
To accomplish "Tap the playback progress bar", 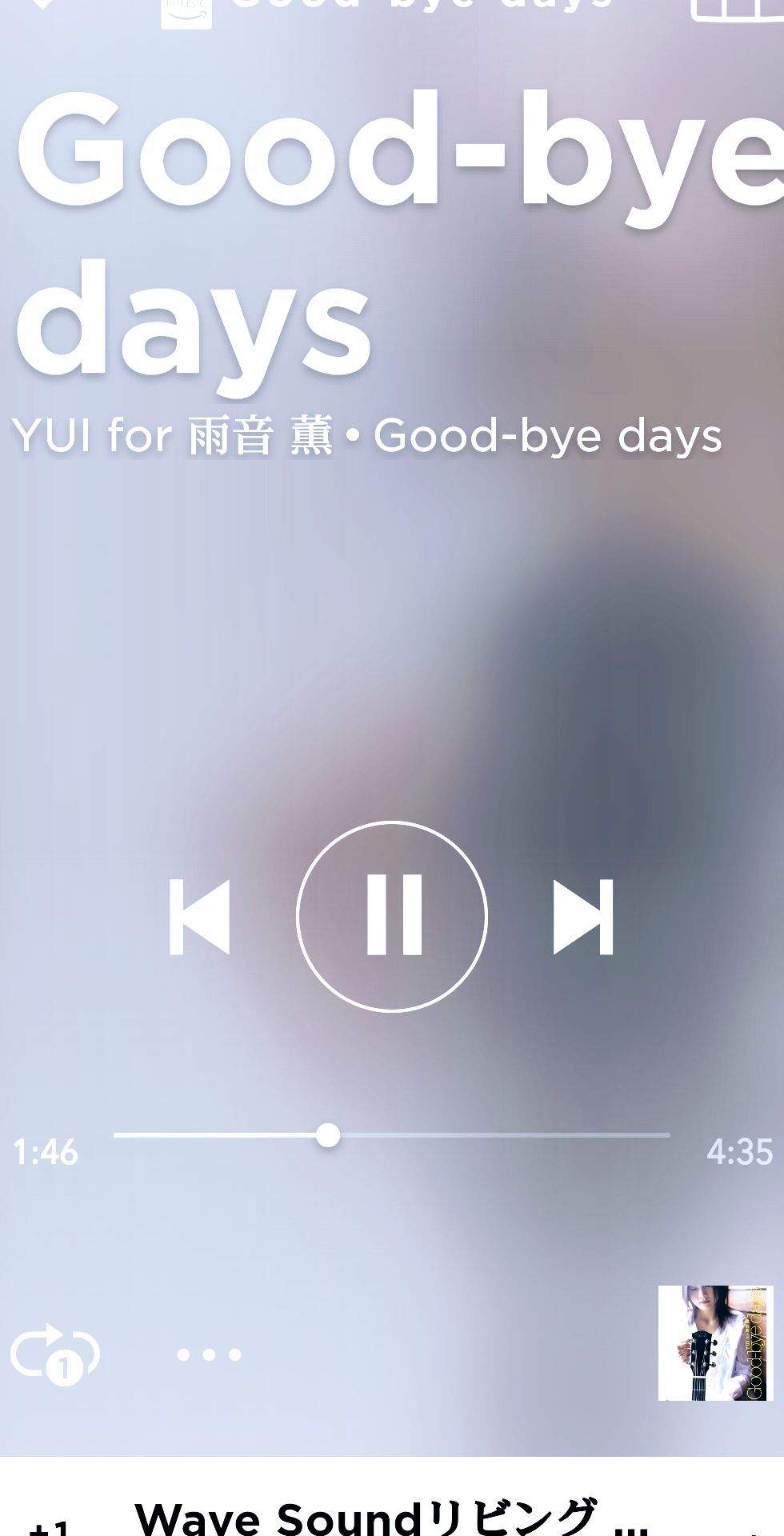I will click(x=391, y=1134).
